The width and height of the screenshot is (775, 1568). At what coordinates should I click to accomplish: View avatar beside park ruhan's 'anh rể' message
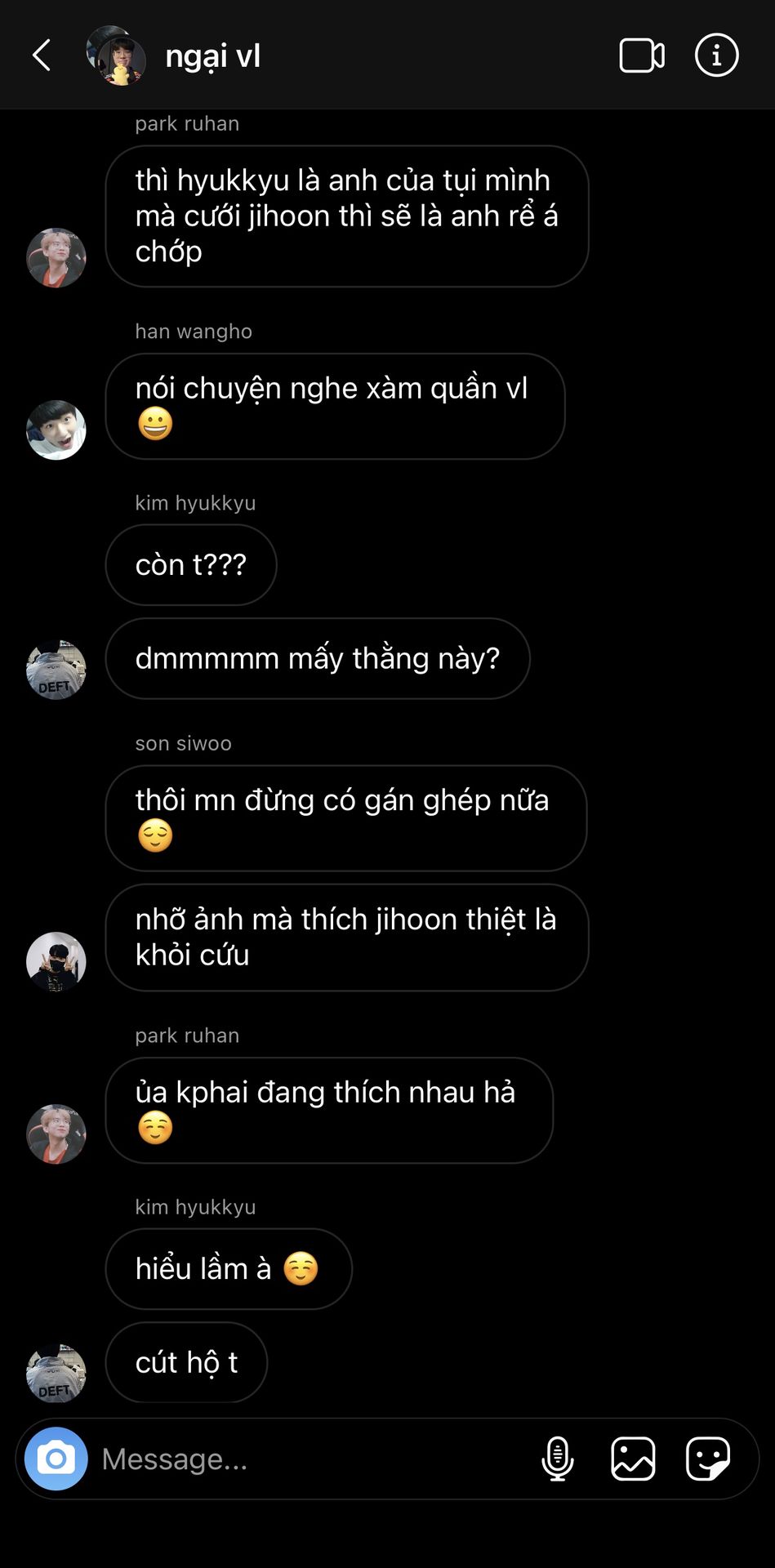tap(56, 257)
